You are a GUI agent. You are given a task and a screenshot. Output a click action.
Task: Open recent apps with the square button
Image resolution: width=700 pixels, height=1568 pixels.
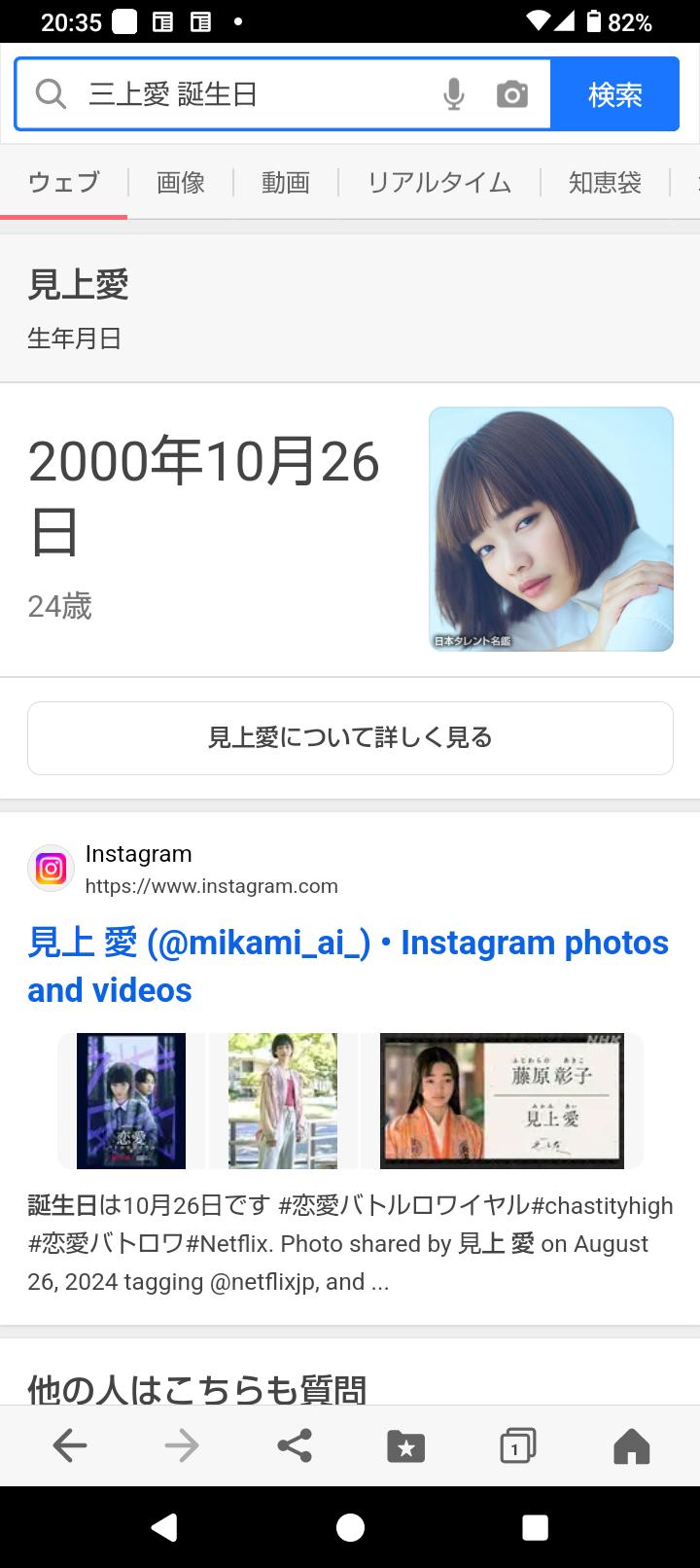click(535, 1527)
